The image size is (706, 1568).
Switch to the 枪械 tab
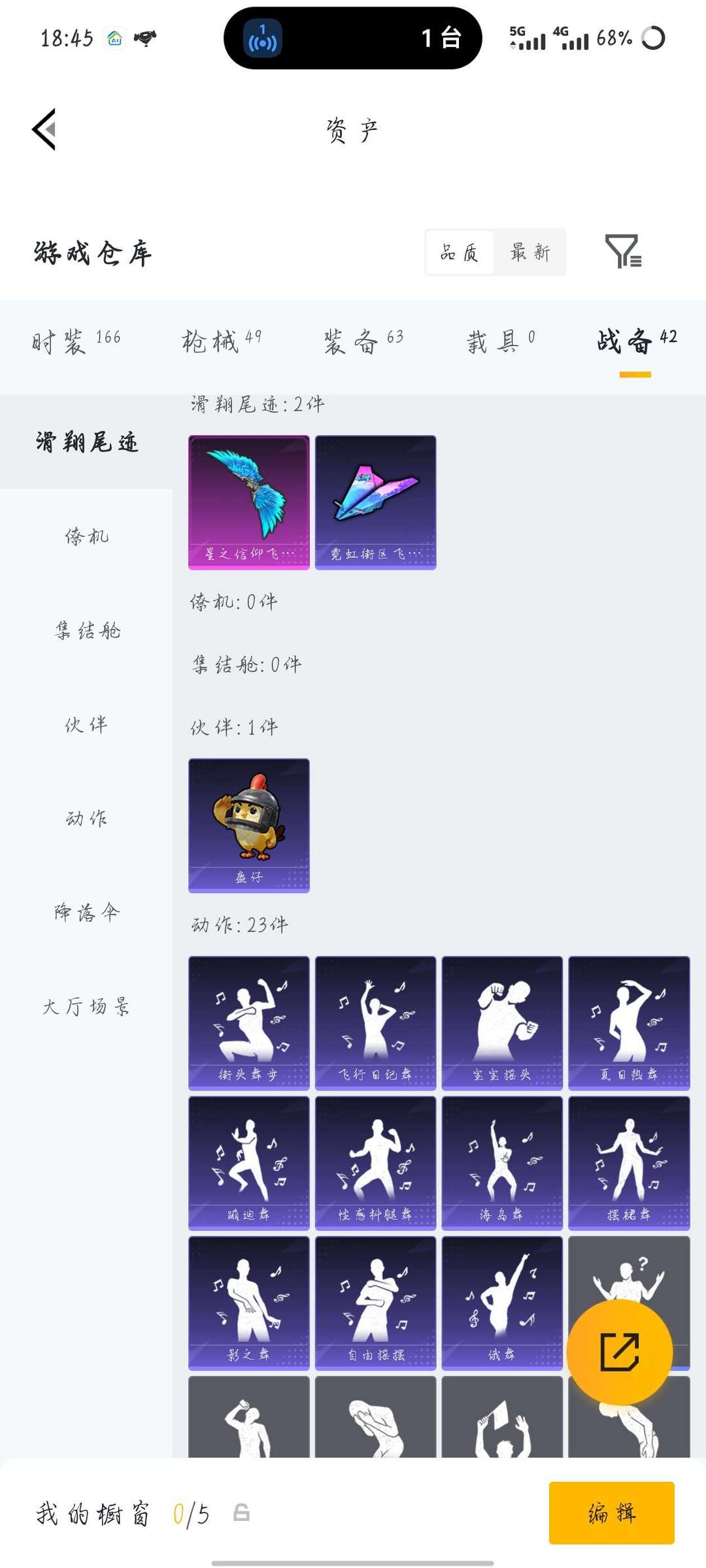221,341
